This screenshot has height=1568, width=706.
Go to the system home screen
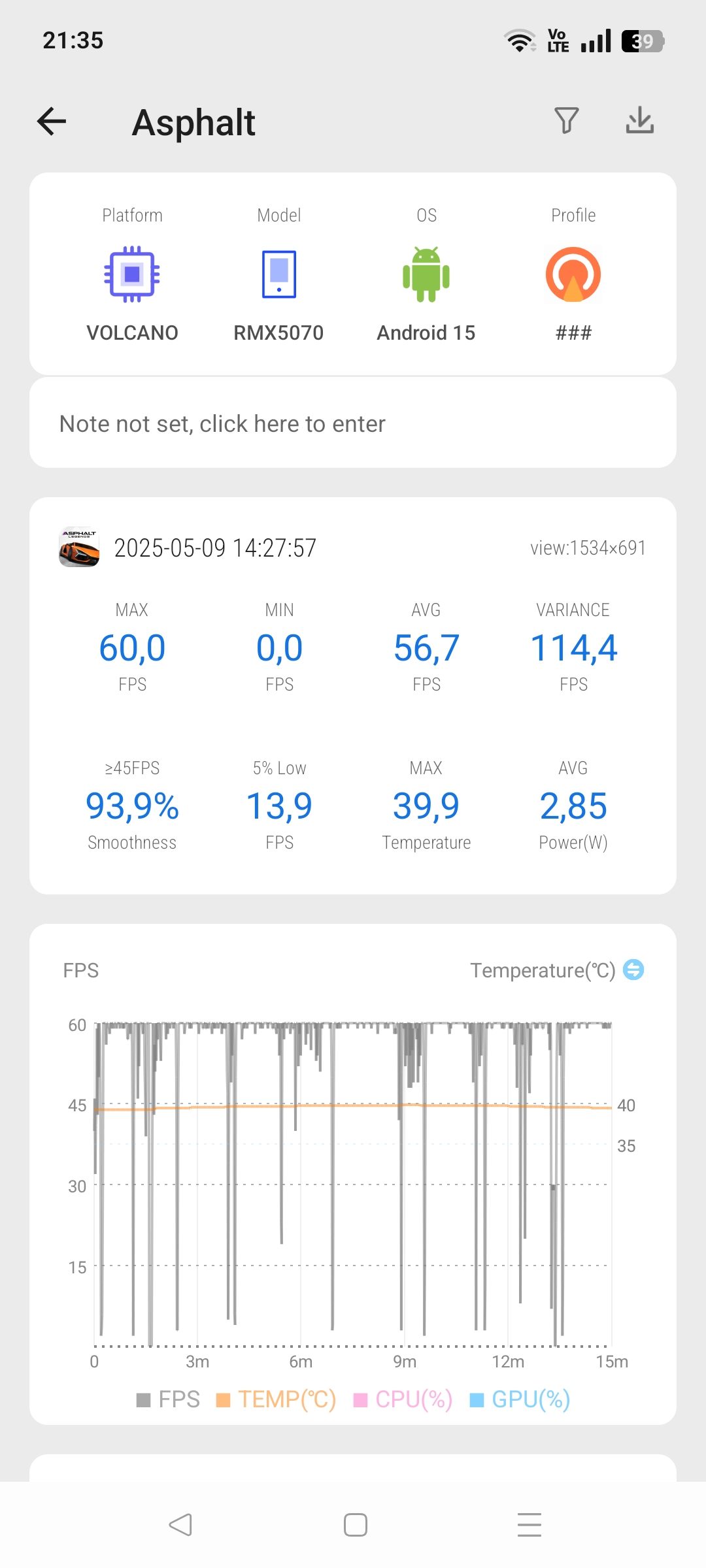point(355,1525)
